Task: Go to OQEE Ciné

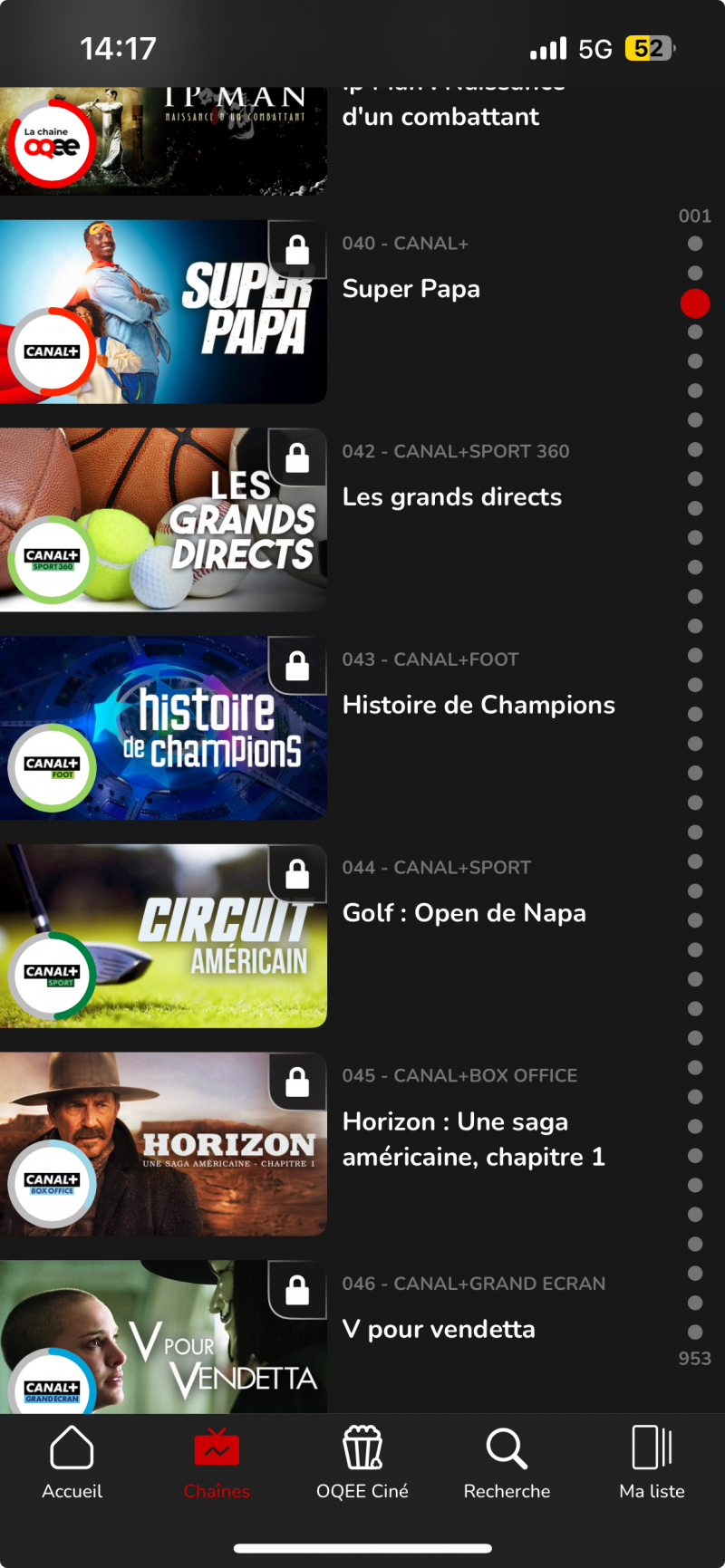Action: point(362,1463)
